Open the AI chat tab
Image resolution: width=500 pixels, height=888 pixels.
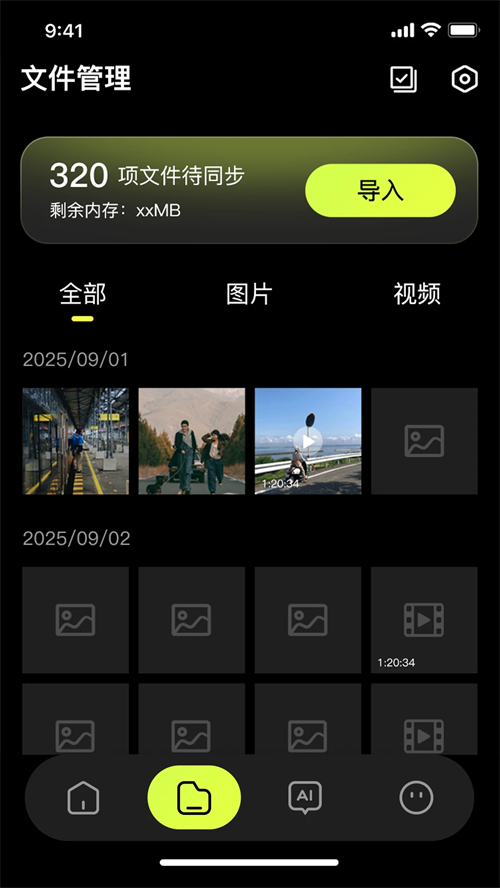coord(305,797)
